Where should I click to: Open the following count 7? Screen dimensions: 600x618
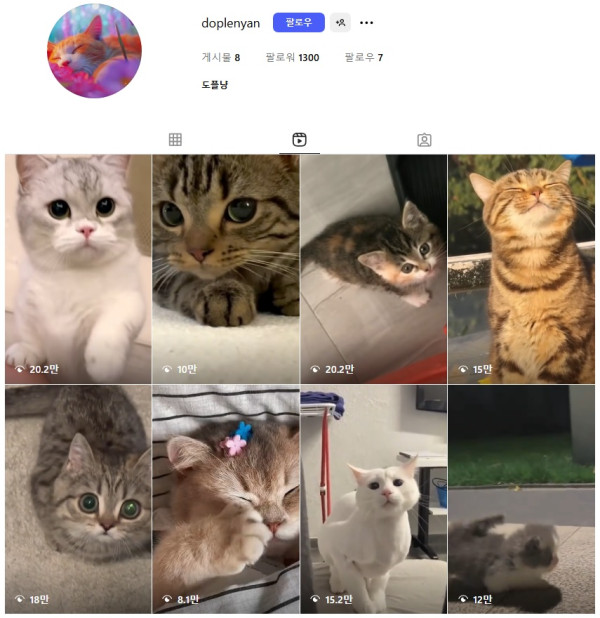pos(363,58)
